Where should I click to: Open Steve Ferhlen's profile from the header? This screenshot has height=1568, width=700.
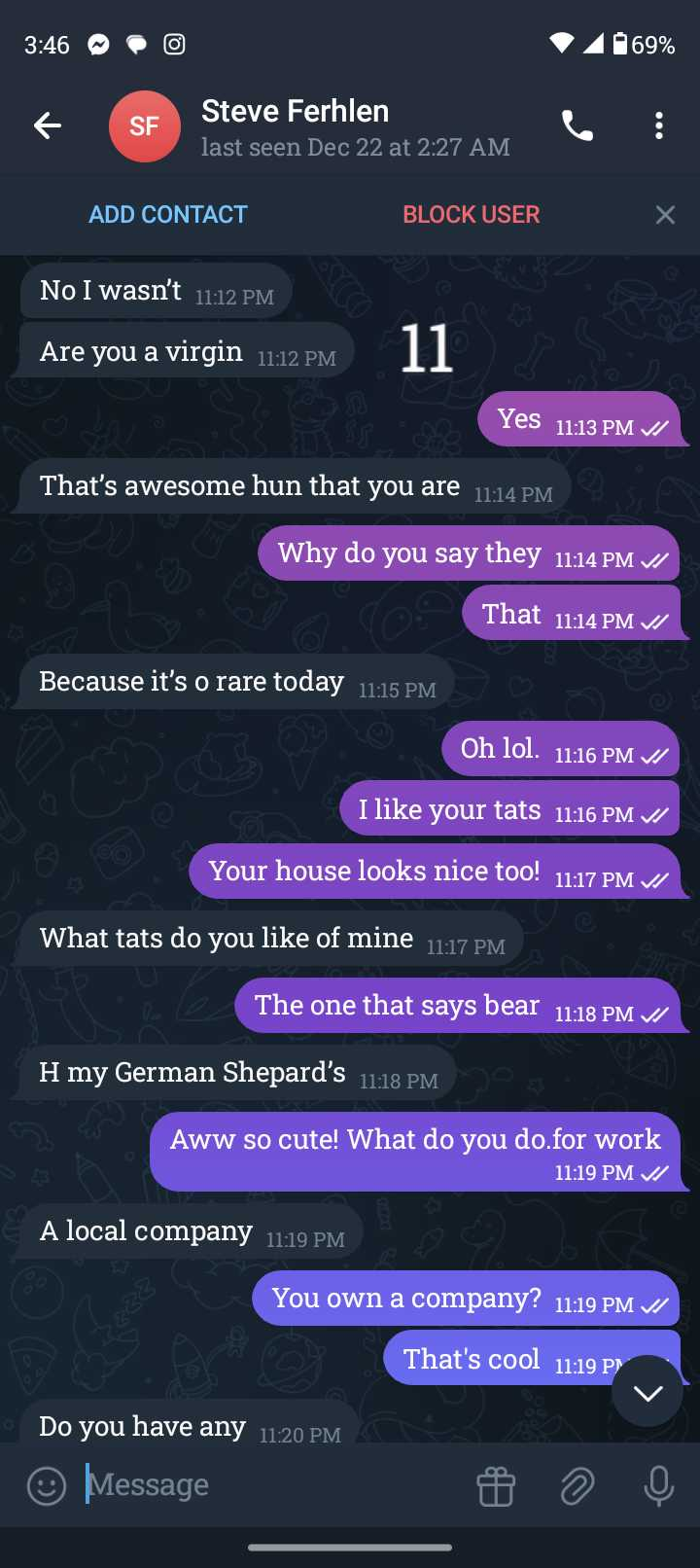tap(309, 126)
